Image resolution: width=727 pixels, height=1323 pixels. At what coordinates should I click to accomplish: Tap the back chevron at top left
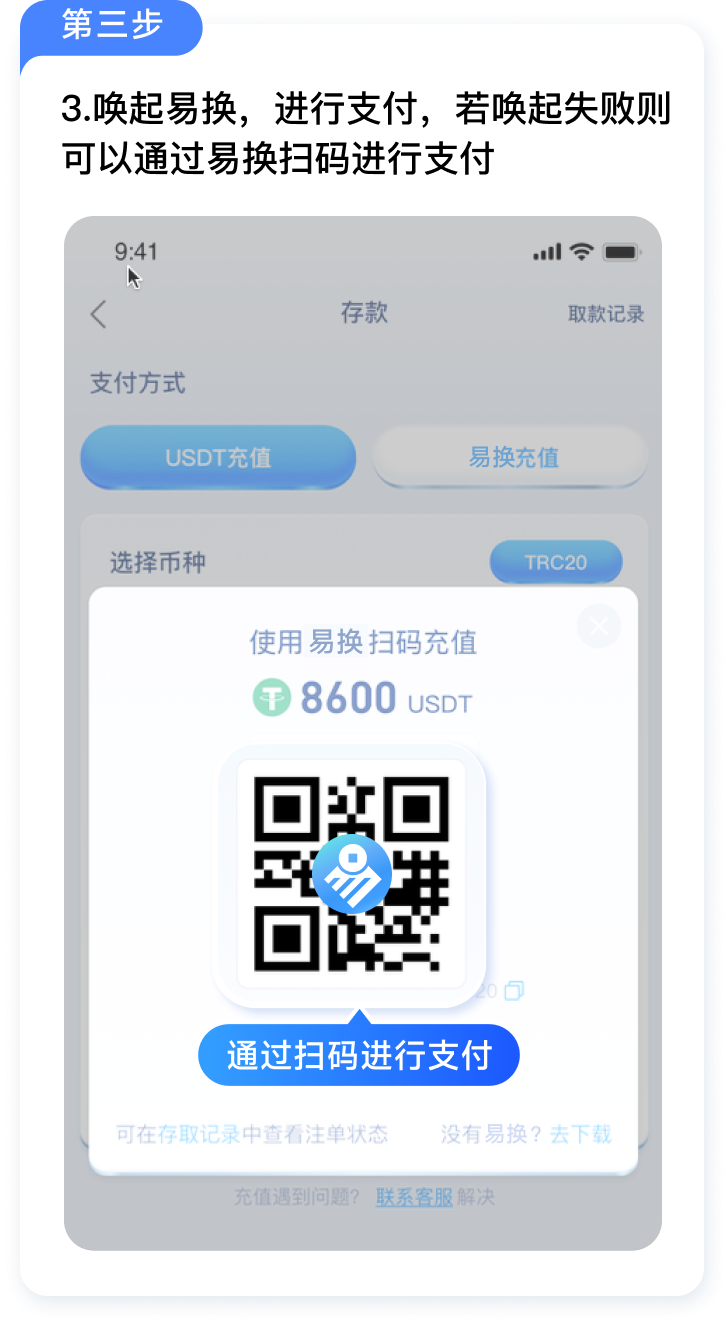click(97, 314)
